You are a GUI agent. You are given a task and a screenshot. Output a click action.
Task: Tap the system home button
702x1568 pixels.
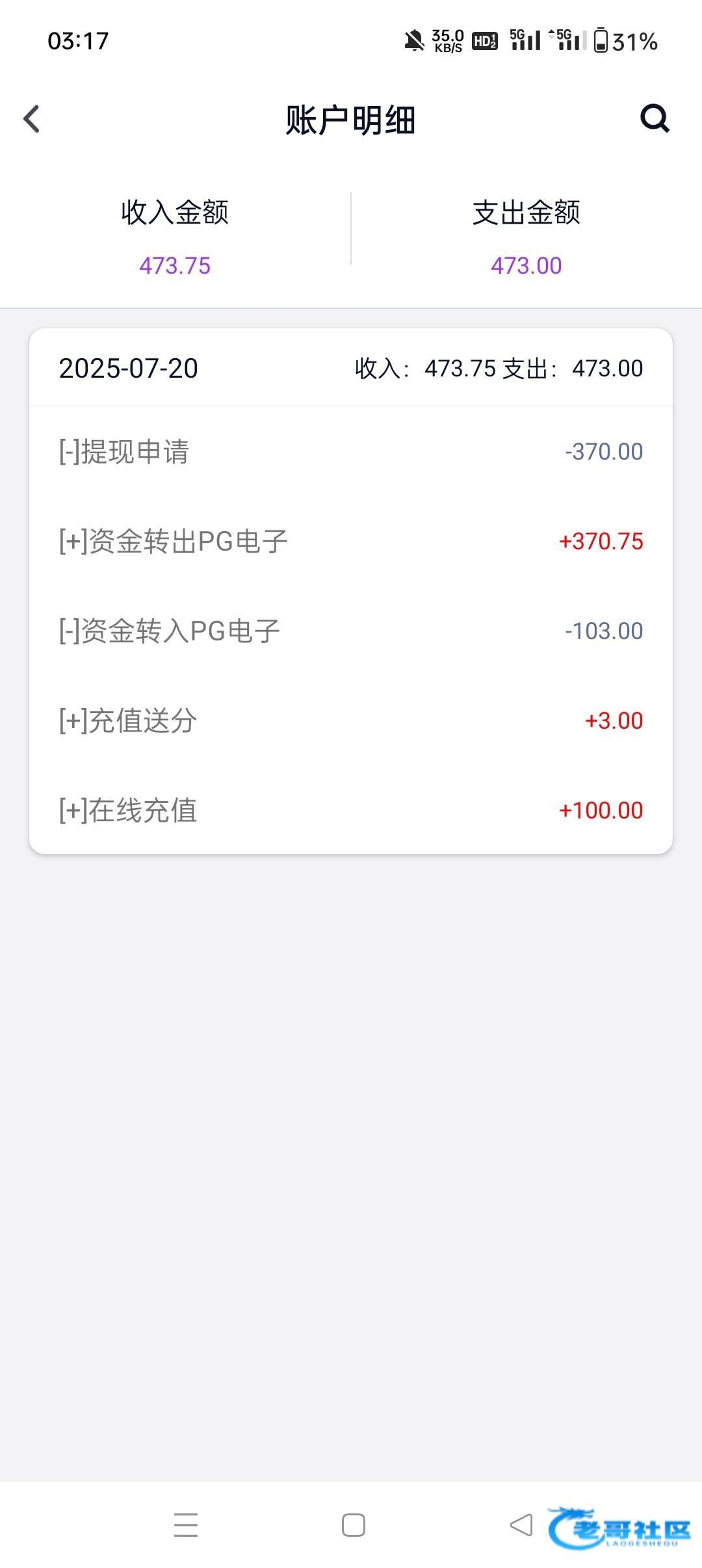tap(353, 1524)
